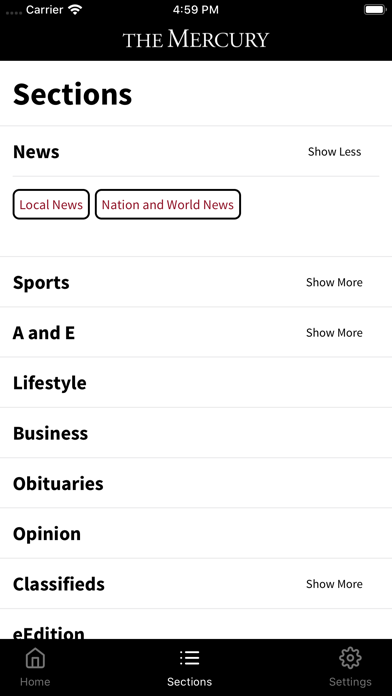Open the Local News chip
392x696 pixels.
[51, 205]
